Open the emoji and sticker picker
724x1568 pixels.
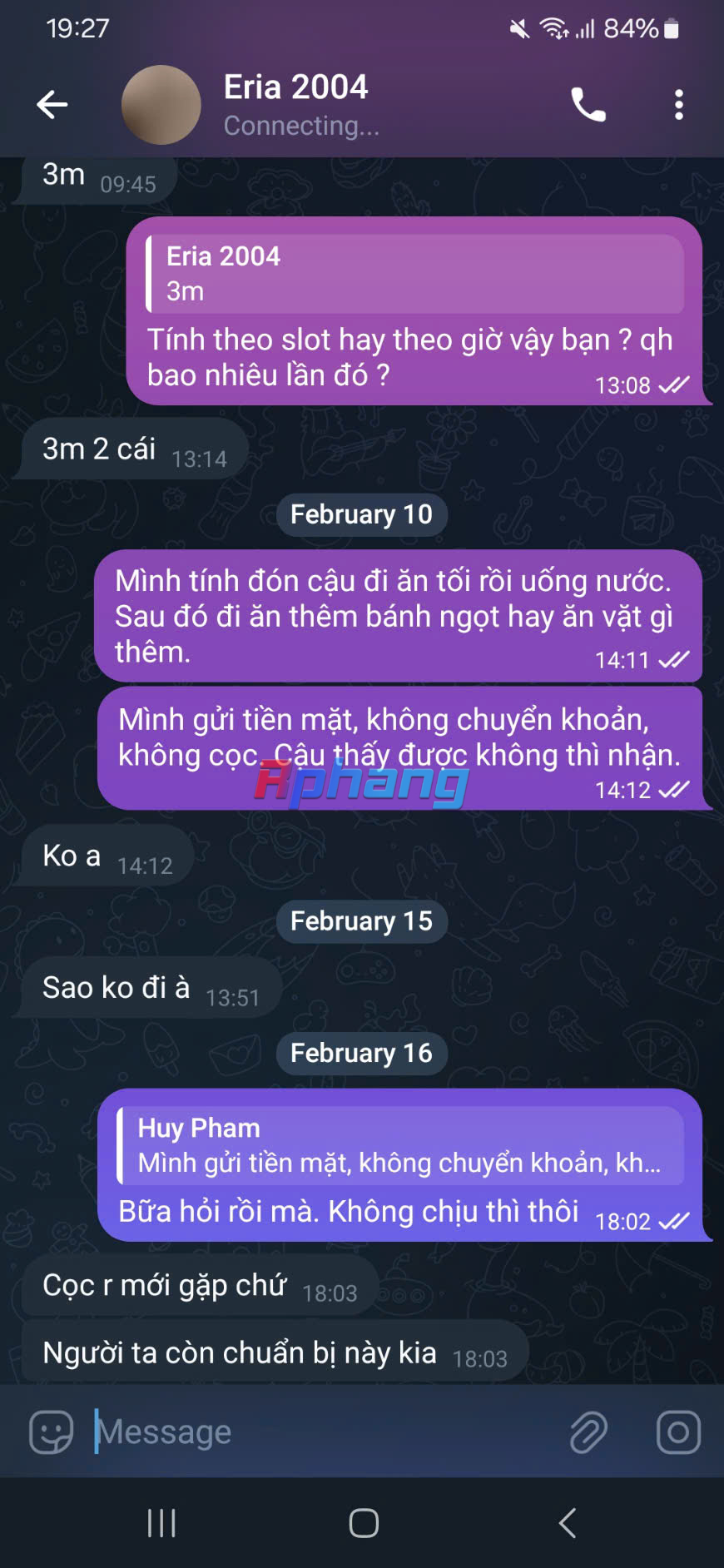click(x=51, y=1432)
